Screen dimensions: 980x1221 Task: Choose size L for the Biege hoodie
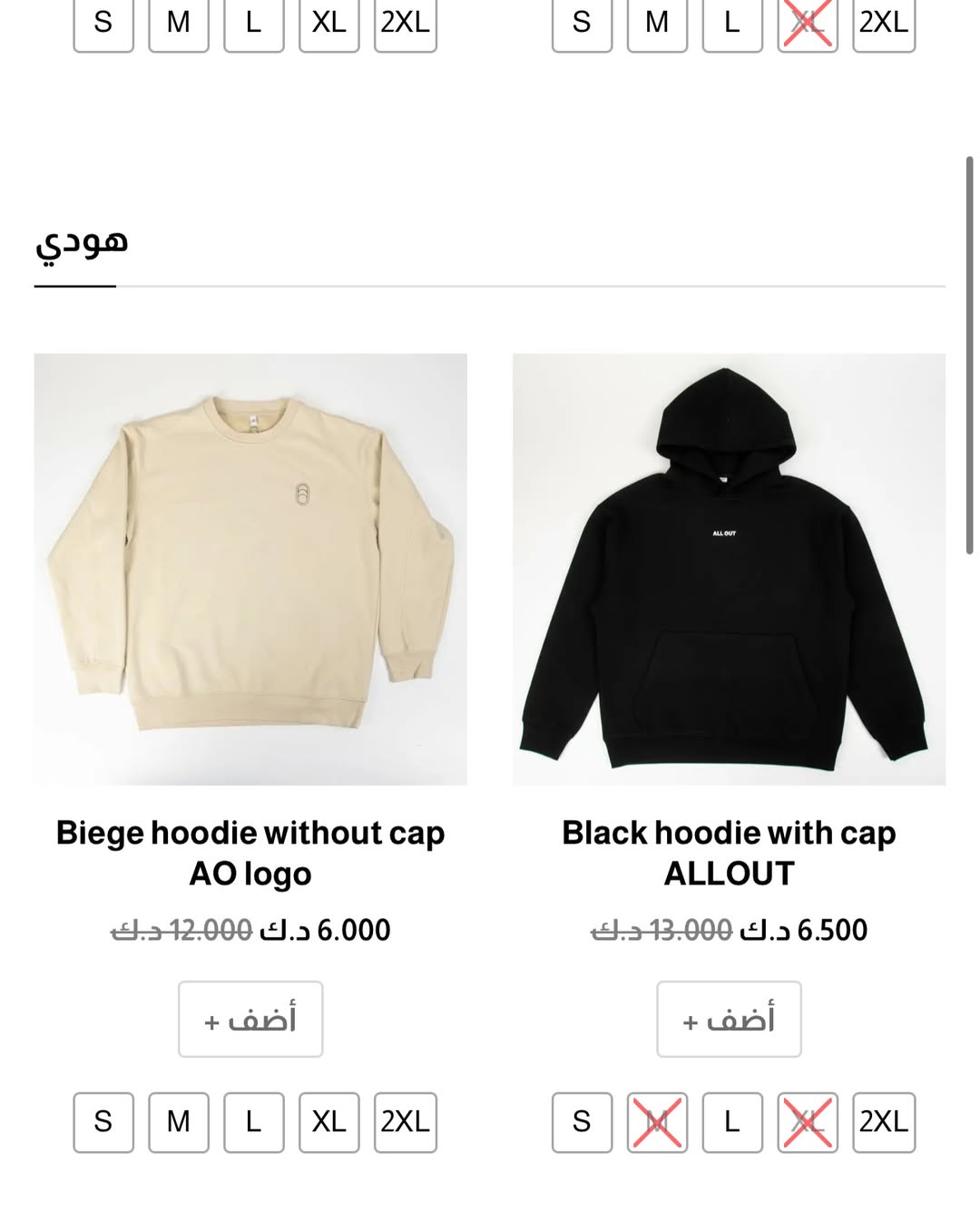[x=254, y=1122]
